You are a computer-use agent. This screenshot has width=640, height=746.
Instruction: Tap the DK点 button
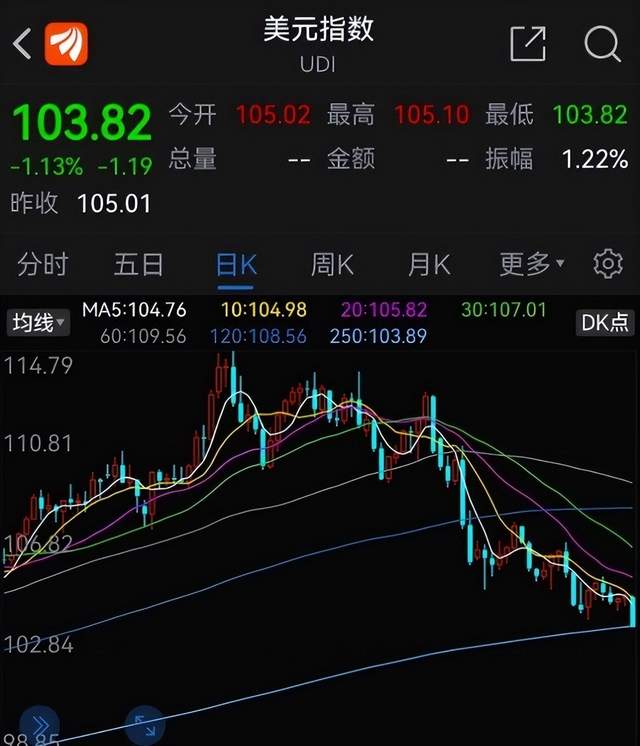tap(606, 322)
